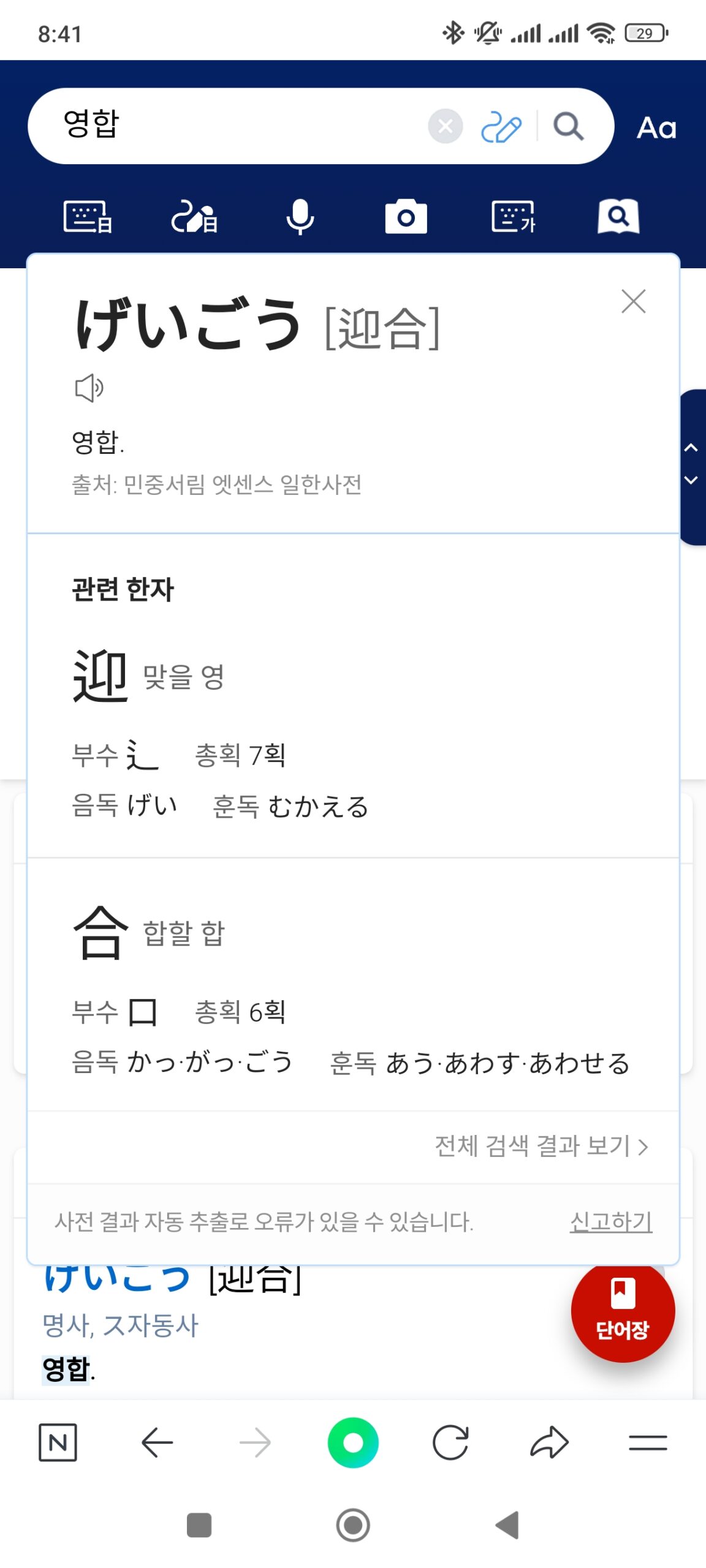View all results via 전체 검색 결과 보기
Screen dimensions: 706x1568
coord(541,1145)
